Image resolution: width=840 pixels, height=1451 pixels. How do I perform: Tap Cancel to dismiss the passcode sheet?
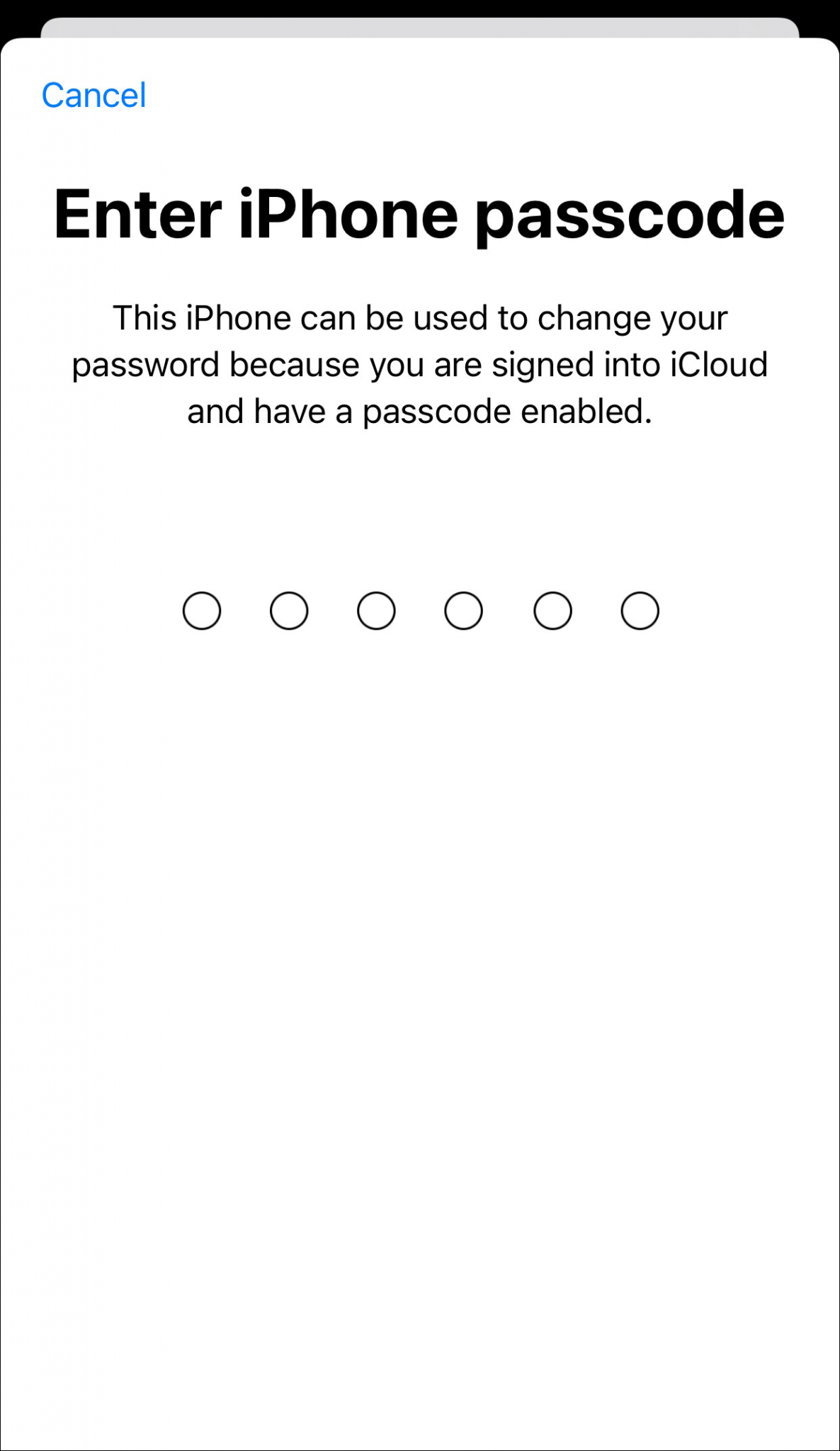tap(94, 95)
